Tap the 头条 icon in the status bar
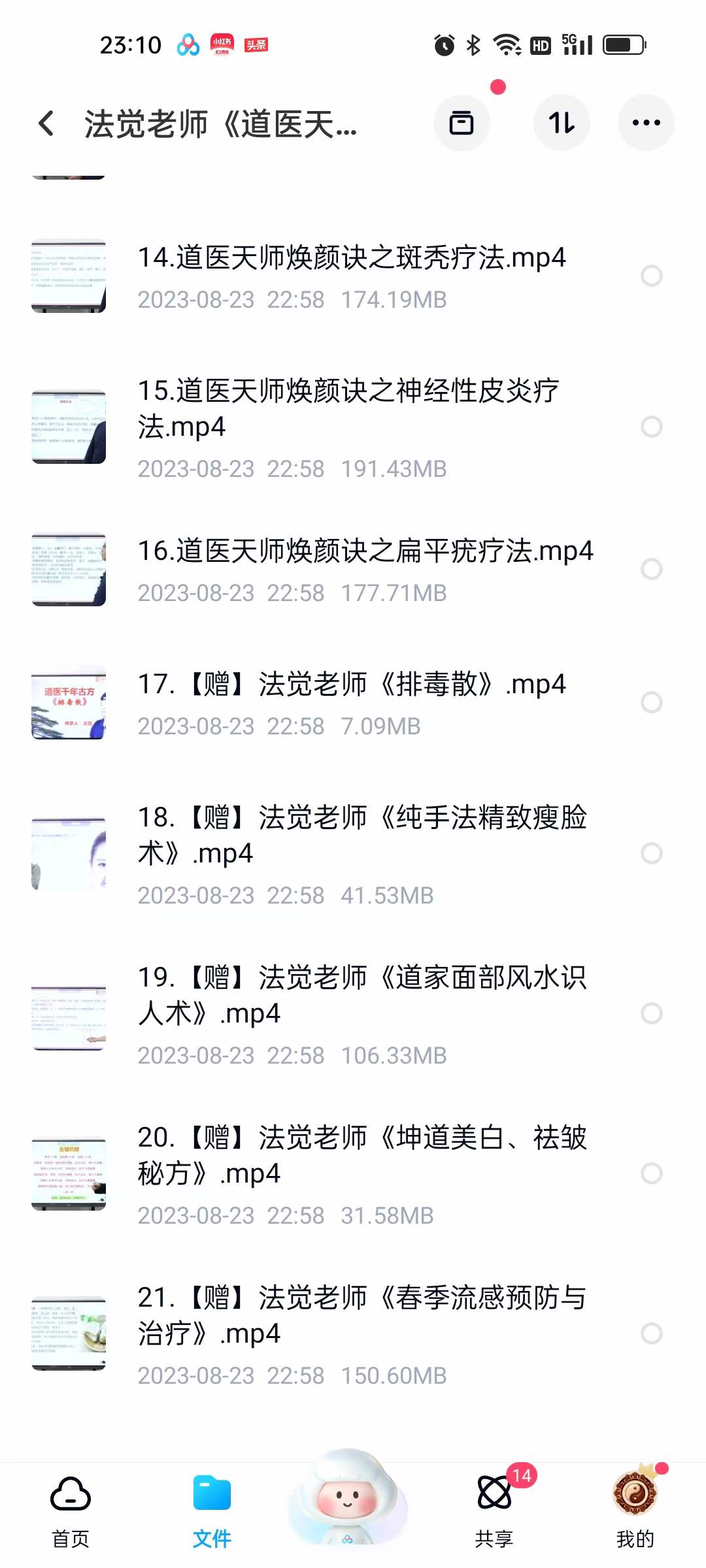The image size is (706, 1568). 255,44
